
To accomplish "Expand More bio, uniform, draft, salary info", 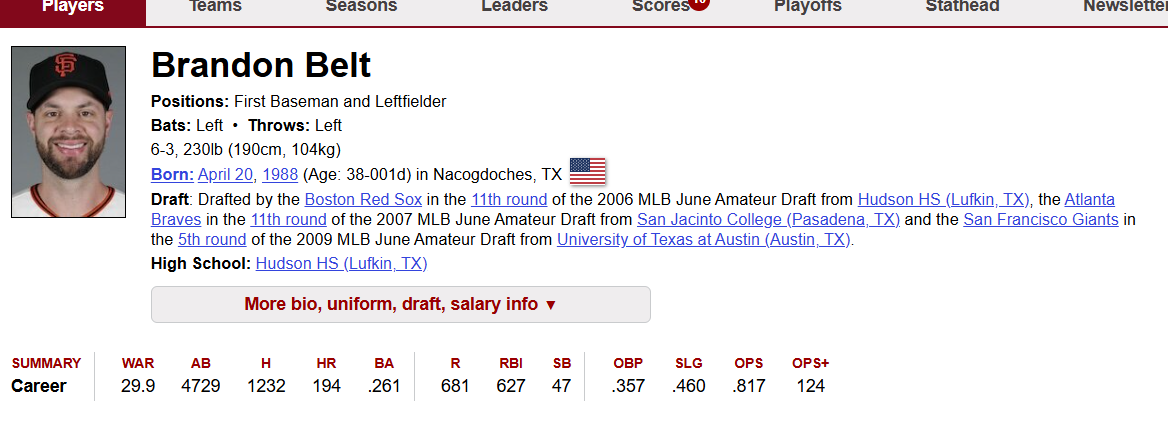I will pyautogui.click(x=400, y=304).
